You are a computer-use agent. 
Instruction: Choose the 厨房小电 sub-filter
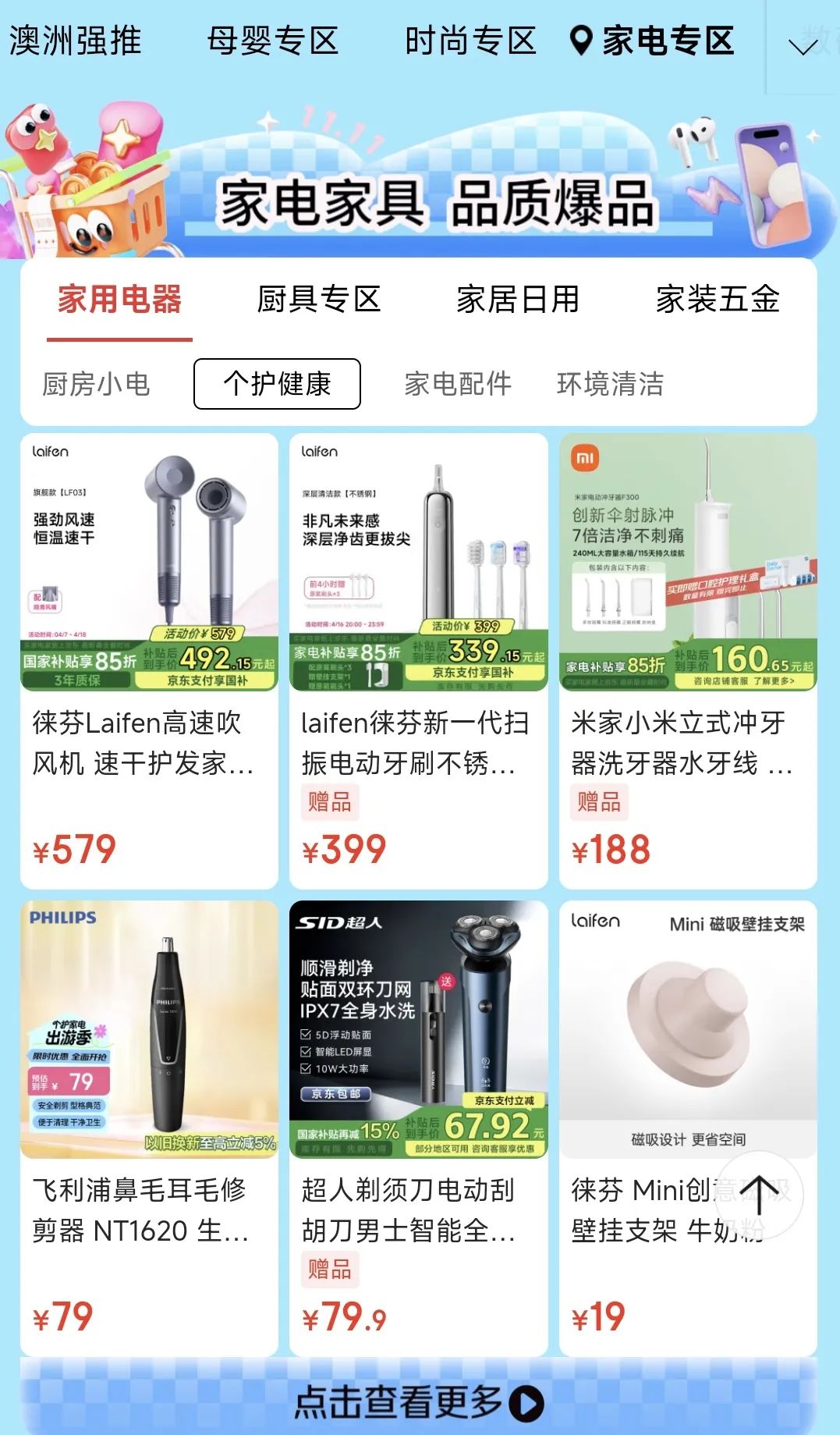(96, 384)
